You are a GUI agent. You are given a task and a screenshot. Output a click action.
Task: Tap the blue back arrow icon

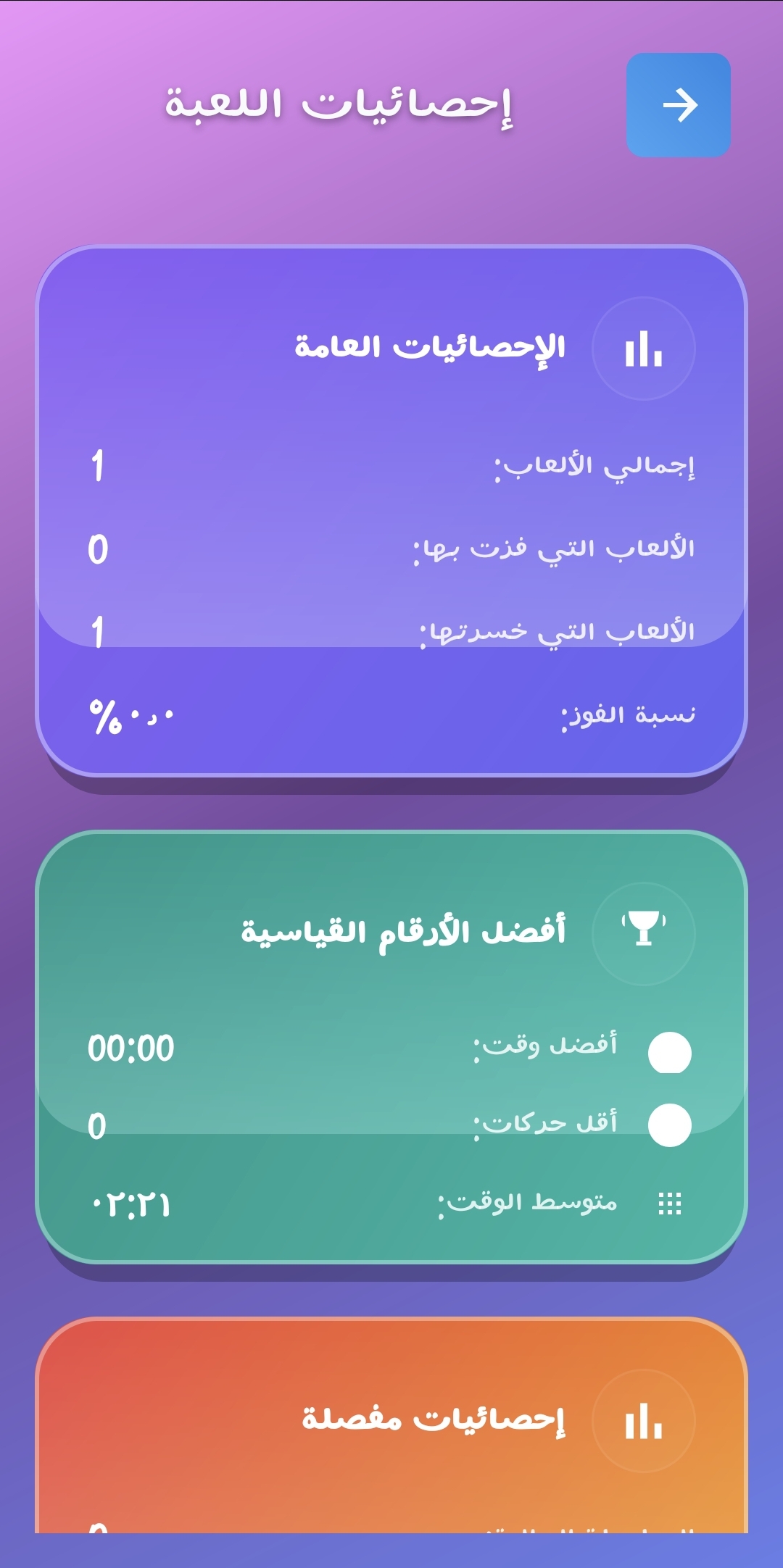tap(679, 106)
